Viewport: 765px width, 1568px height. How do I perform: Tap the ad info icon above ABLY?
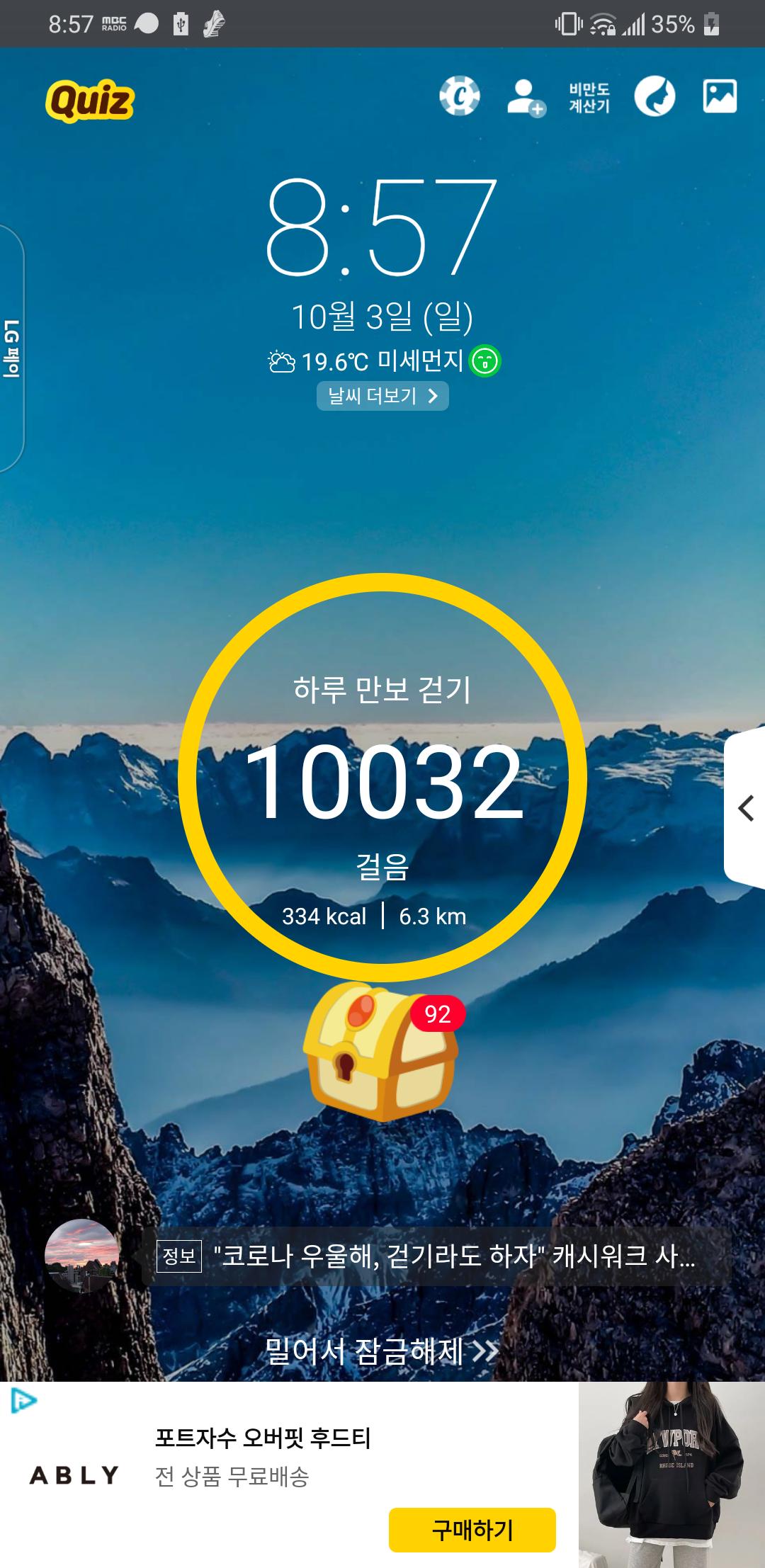click(x=23, y=1401)
